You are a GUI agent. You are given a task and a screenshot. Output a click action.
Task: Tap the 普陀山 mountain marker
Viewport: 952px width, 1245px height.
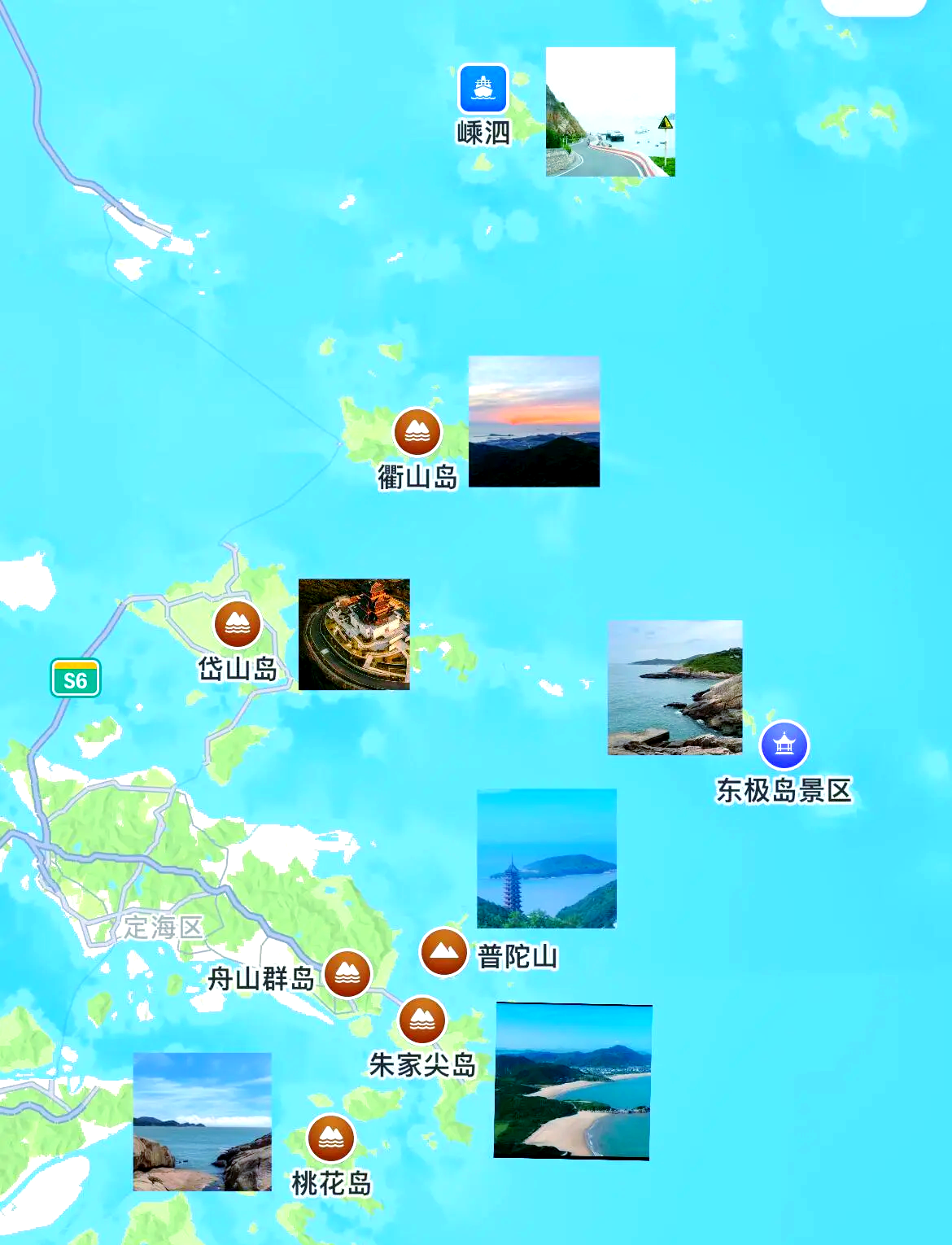coord(443,951)
